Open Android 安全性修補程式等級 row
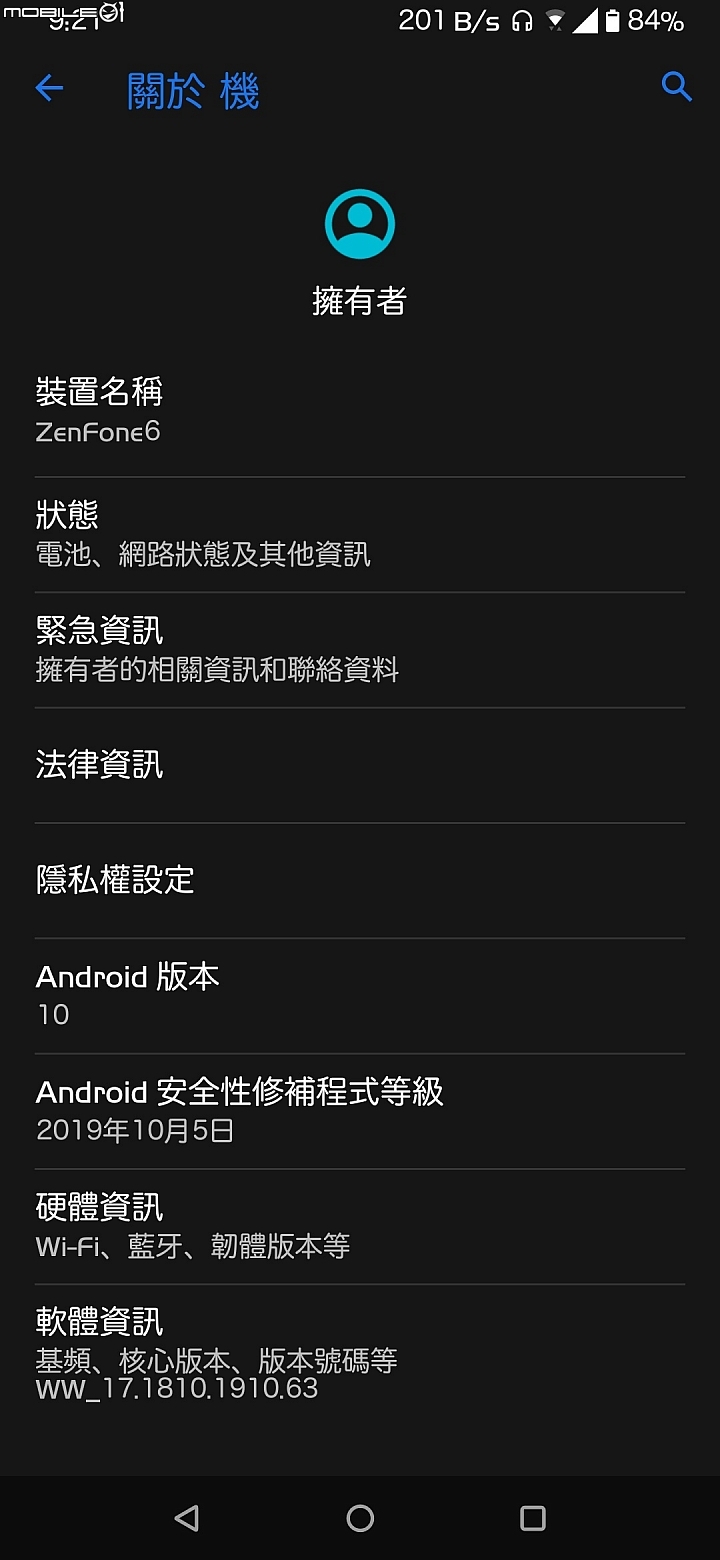The height and width of the screenshot is (1560, 720). [x=360, y=1110]
